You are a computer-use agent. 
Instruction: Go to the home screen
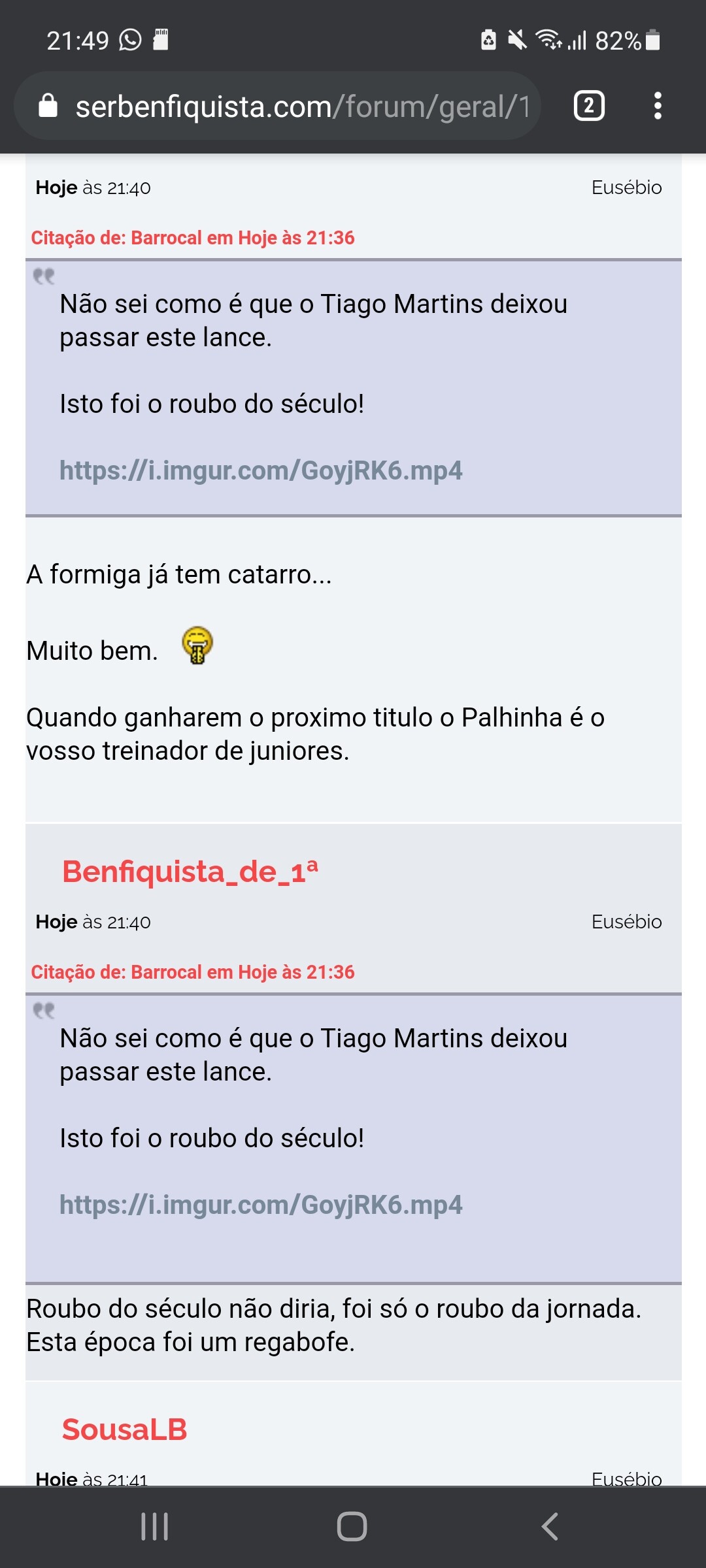[x=352, y=1527]
